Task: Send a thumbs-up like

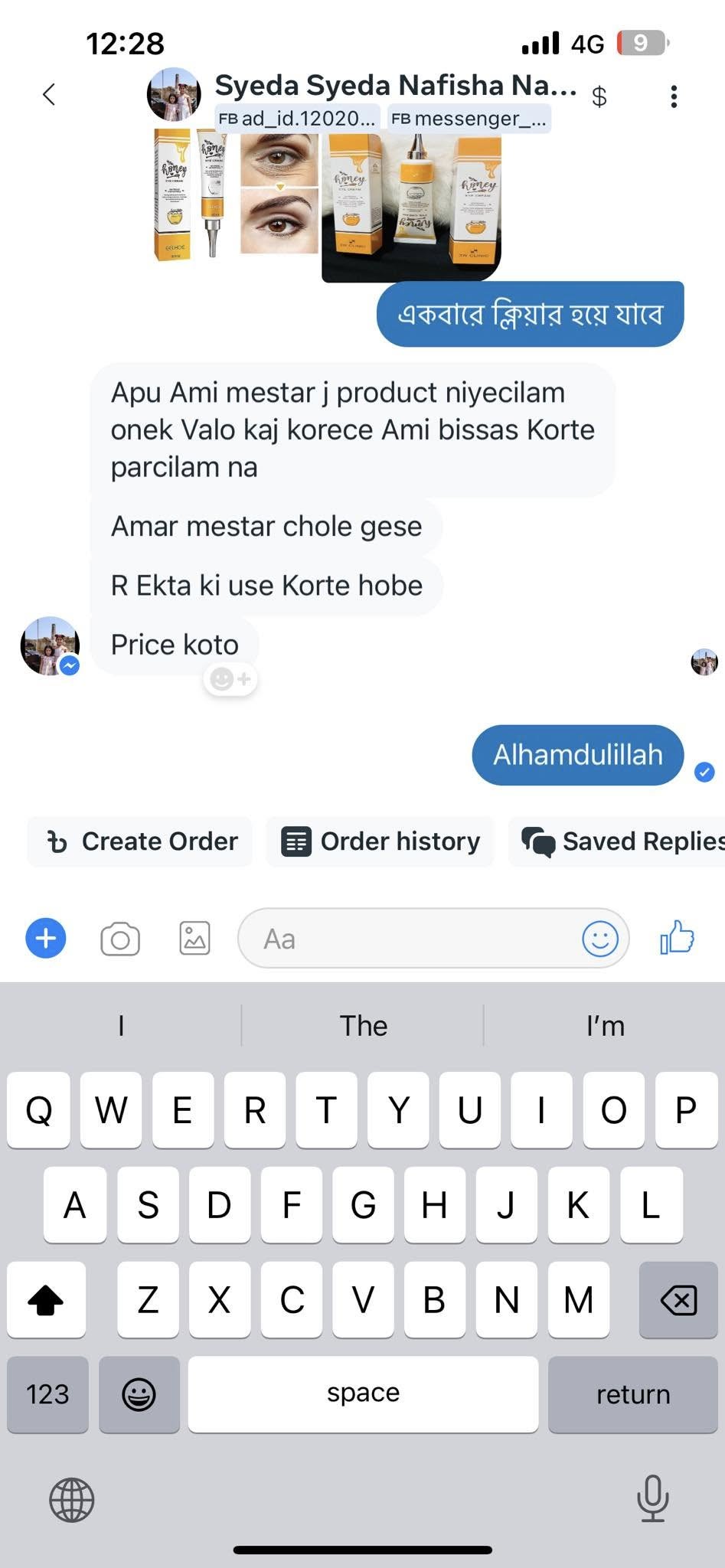Action: [x=677, y=937]
